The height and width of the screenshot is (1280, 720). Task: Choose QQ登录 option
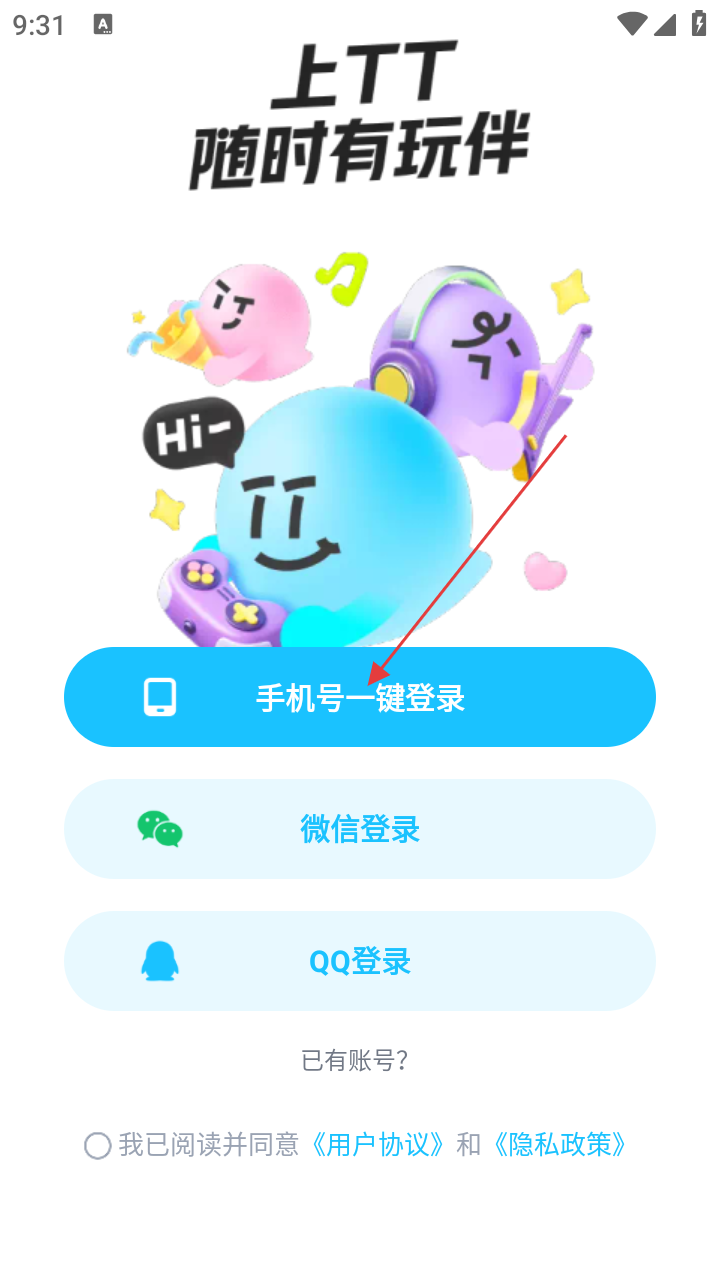(x=360, y=961)
